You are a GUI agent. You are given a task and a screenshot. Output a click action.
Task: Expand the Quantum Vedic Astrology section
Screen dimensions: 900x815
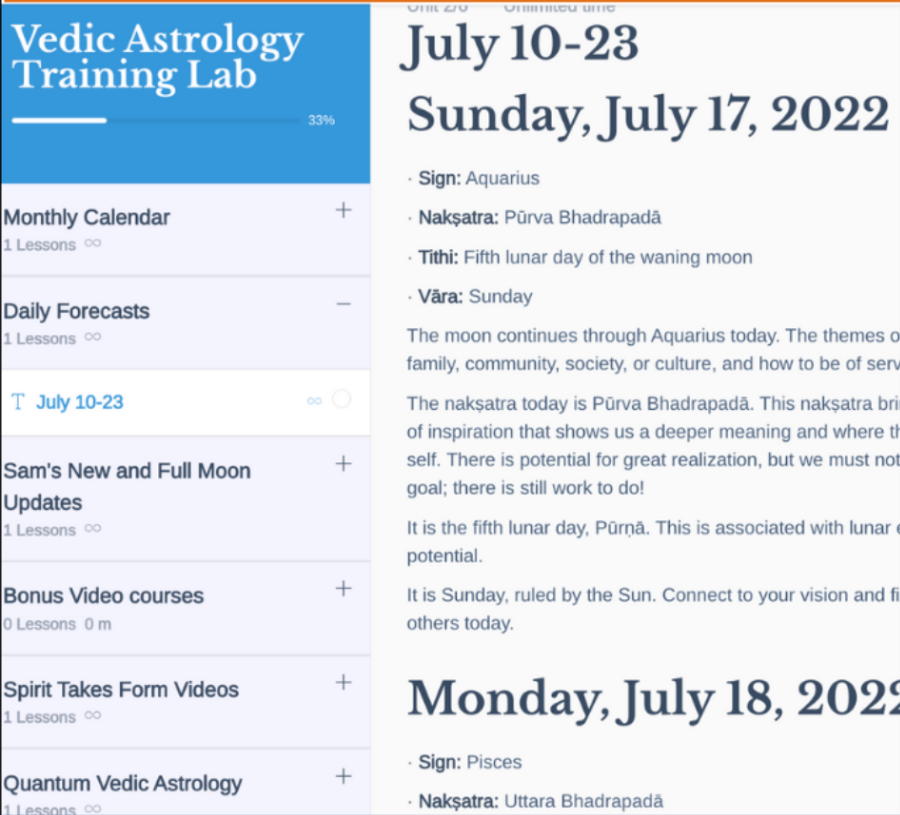(x=343, y=776)
